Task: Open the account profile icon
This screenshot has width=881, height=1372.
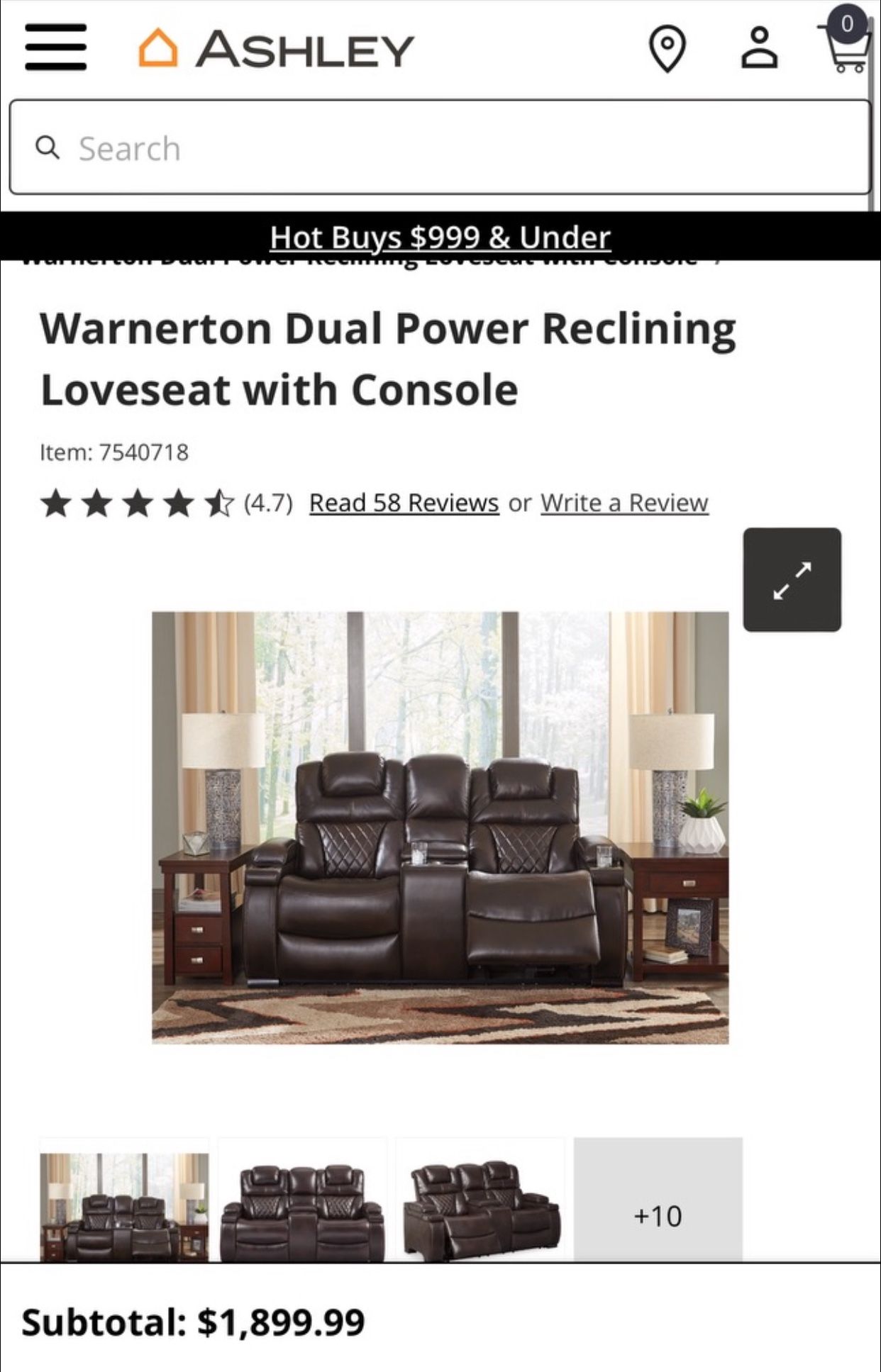Action: point(758,47)
